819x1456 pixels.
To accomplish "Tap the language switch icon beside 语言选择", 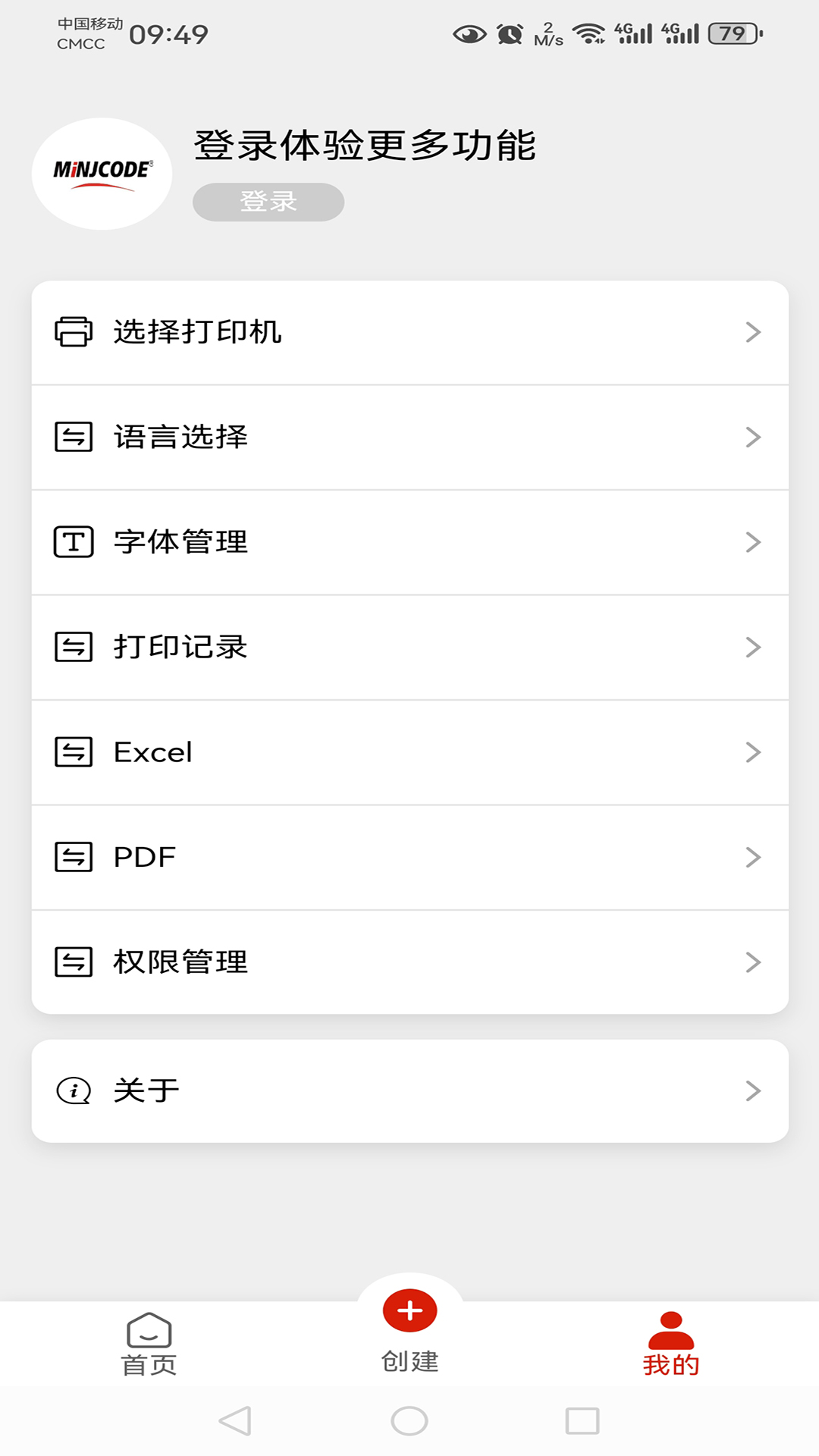I will (x=73, y=437).
